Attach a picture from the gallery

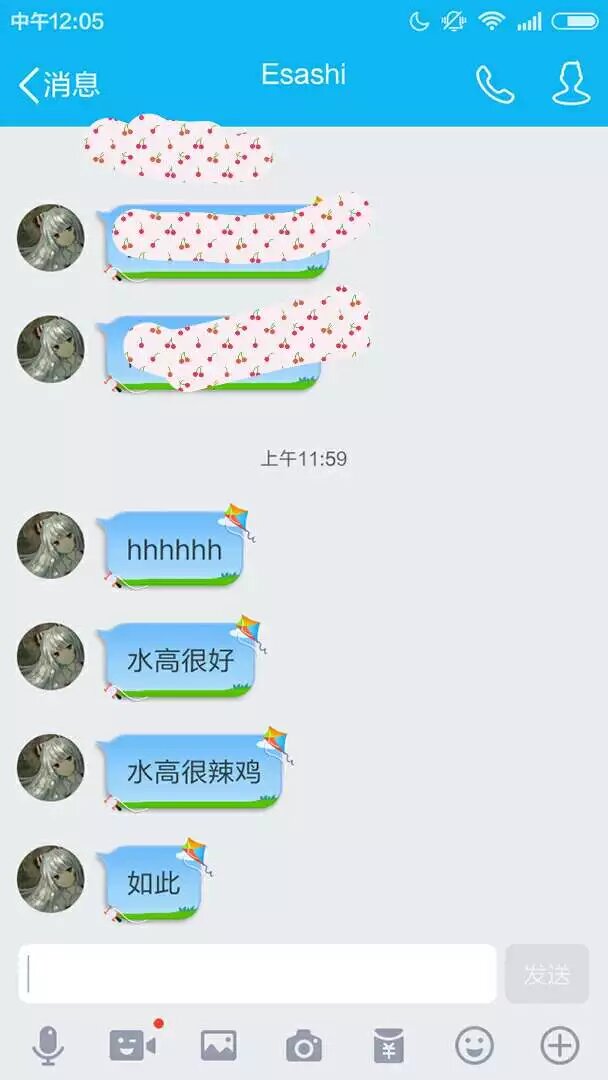[218, 1046]
